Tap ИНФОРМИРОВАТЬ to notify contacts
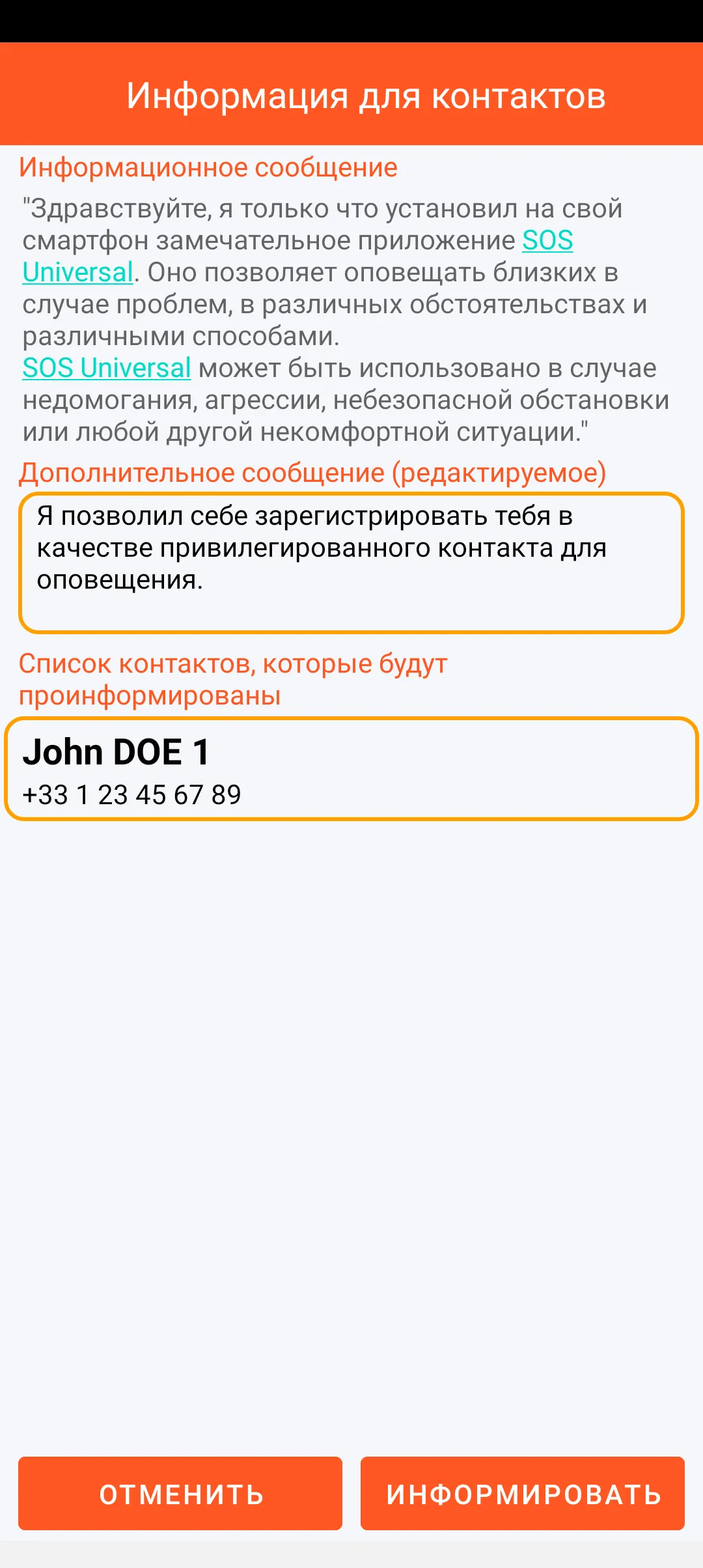 pos(523,1493)
